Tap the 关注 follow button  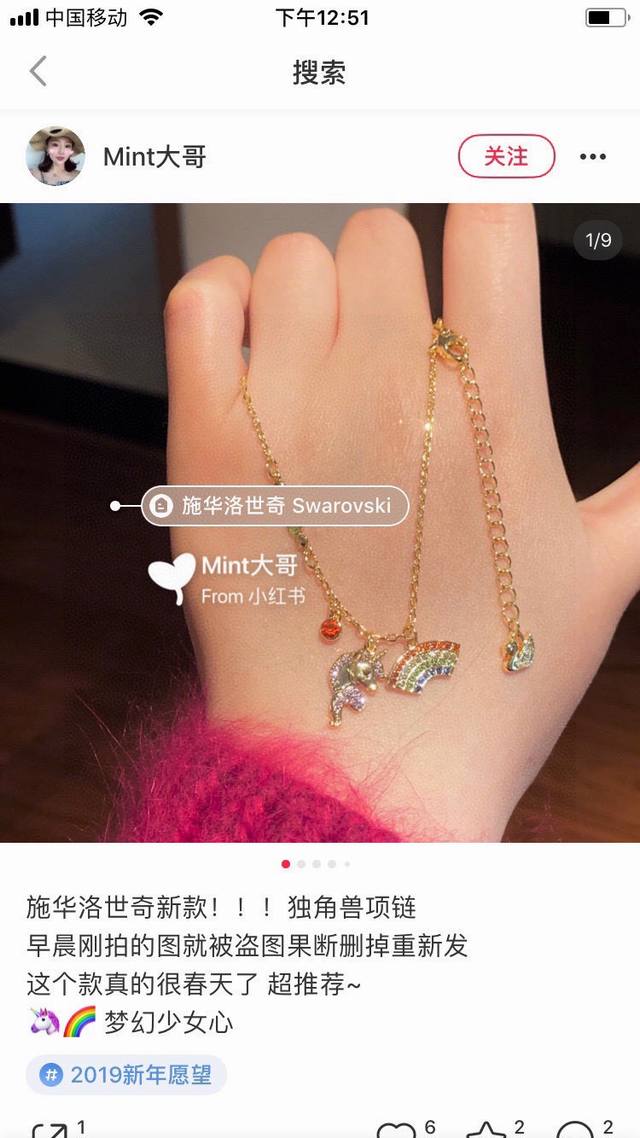[506, 156]
